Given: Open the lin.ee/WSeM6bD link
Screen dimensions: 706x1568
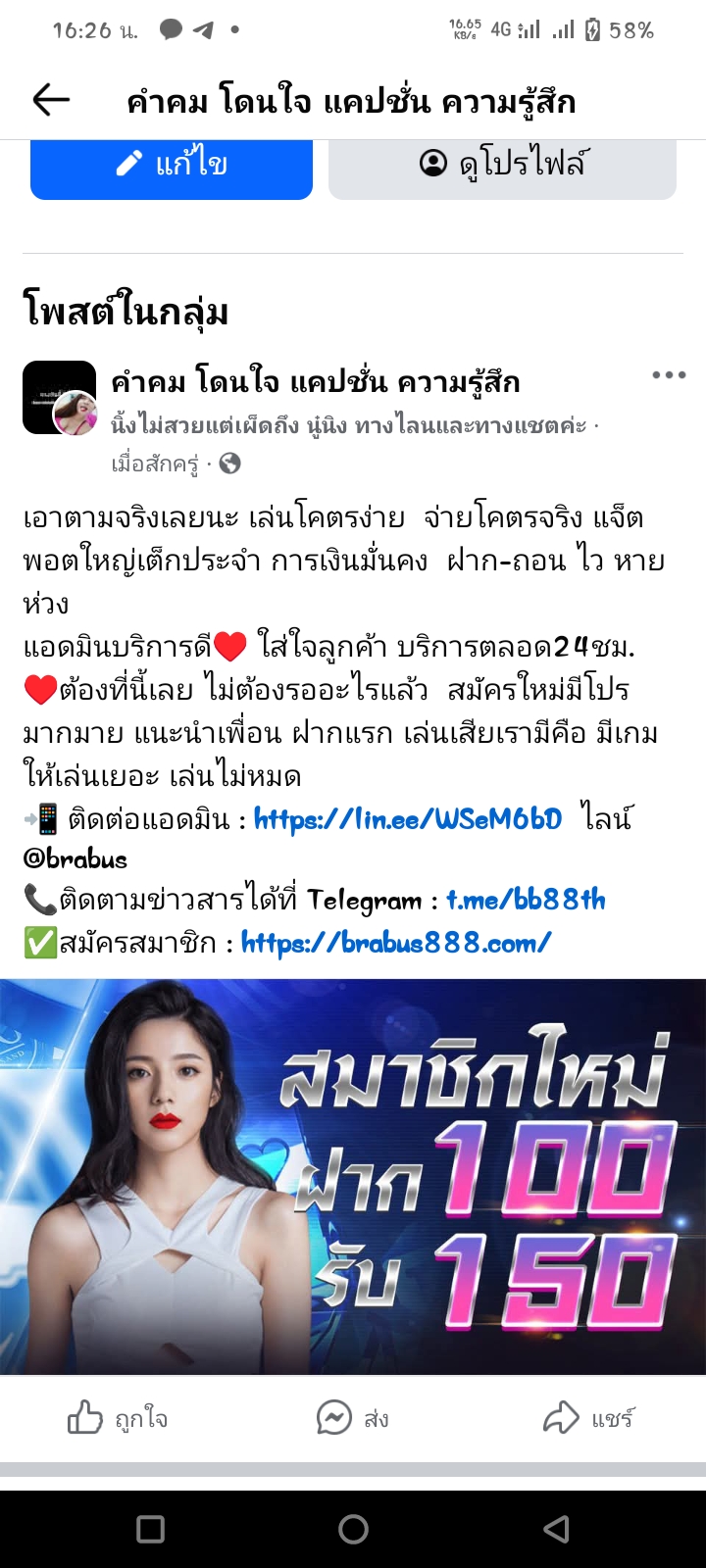Looking at the screenshot, I should [408, 818].
